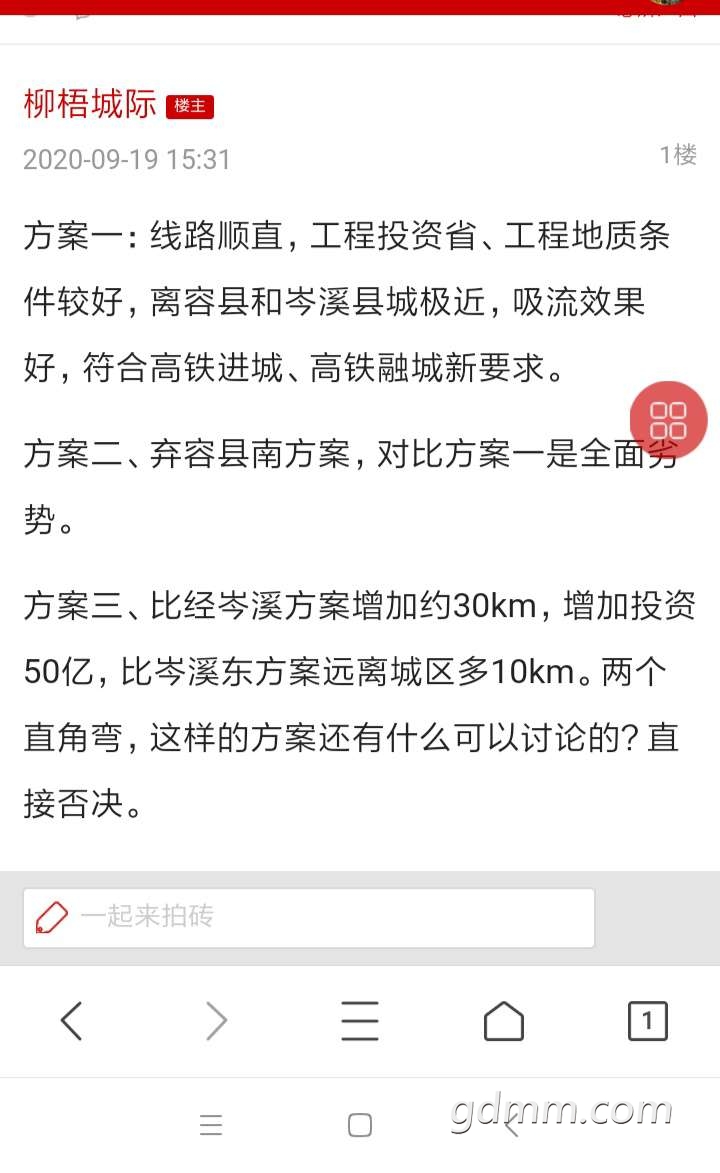The image size is (720, 1173).
Task: Open the red floating grid menu button
Action: [x=668, y=419]
